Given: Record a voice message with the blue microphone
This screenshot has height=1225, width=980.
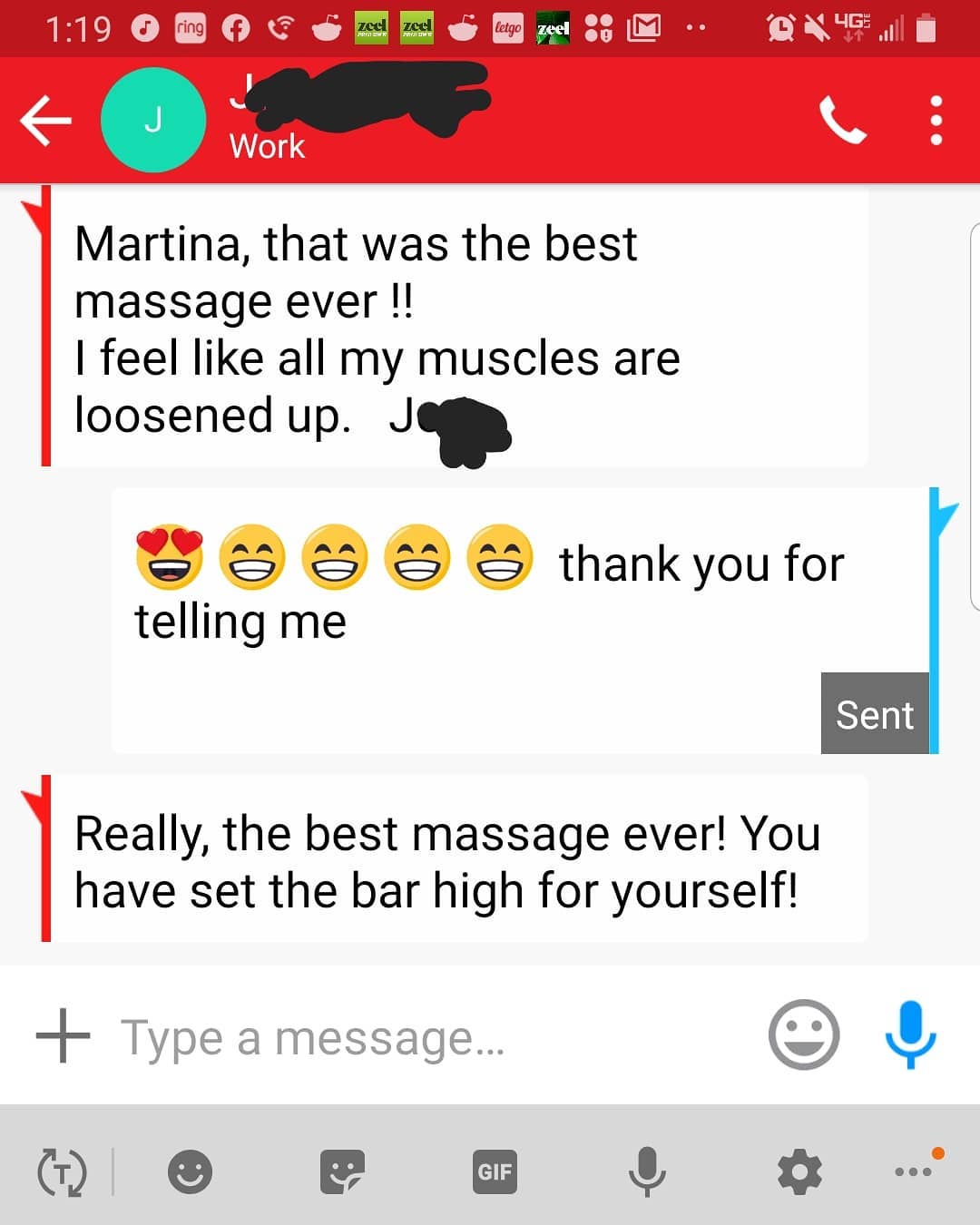Looking at the screenshot, I should tap(910, 1035).
